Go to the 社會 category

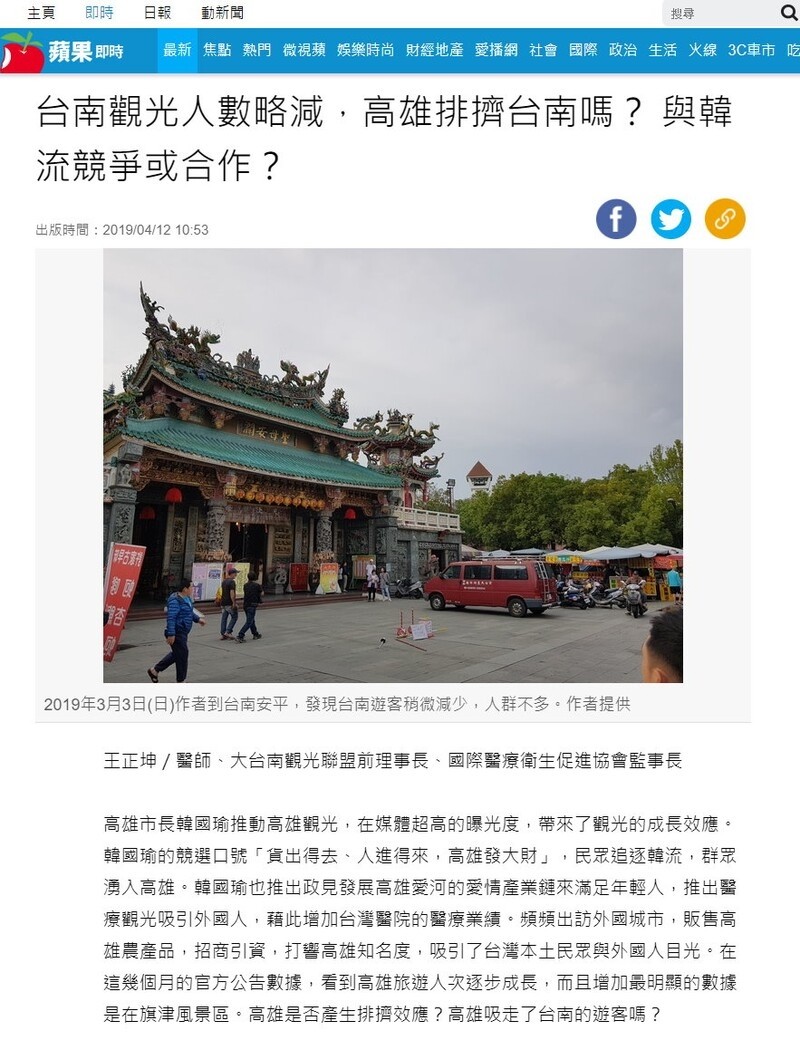point(543,50)
